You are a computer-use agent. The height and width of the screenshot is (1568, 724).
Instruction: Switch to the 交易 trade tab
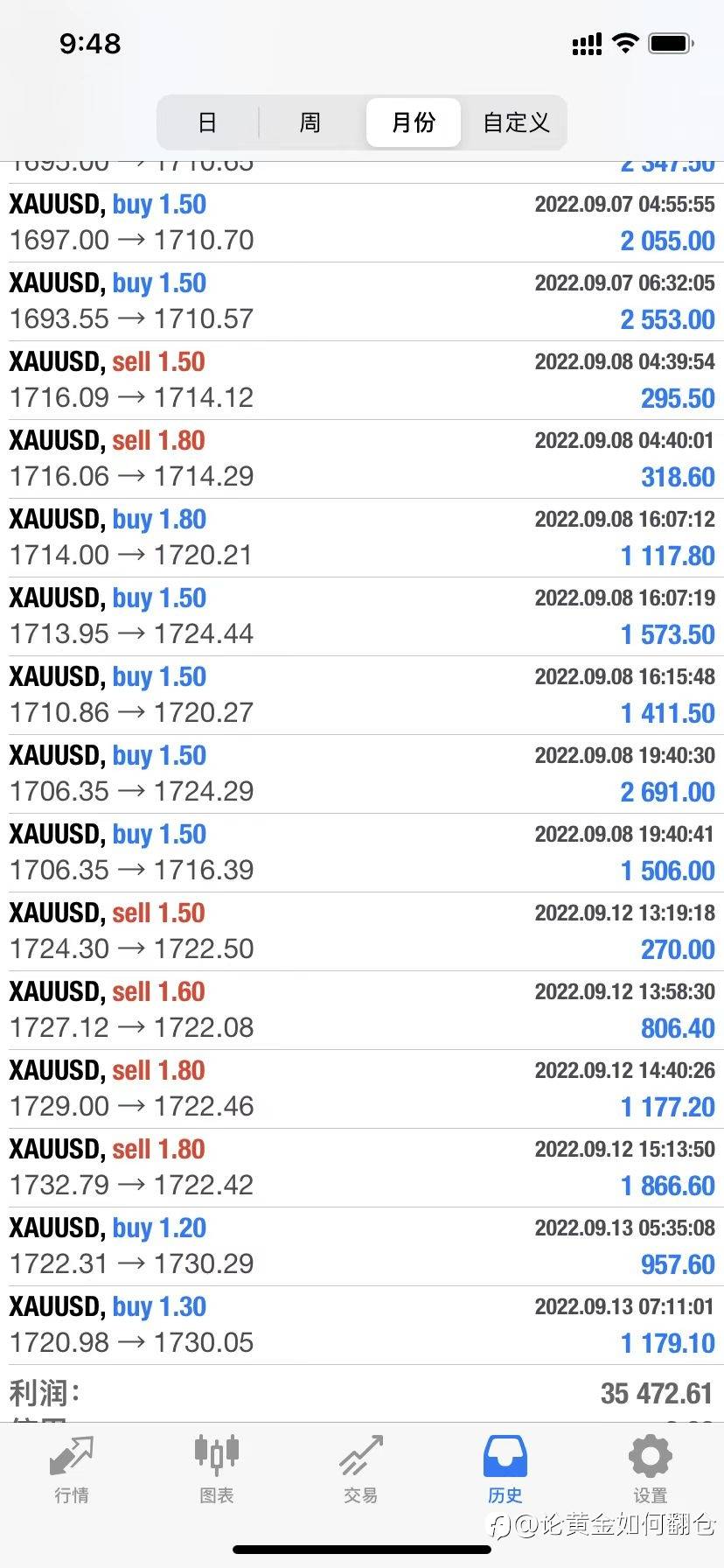(x=361, y=1470)
